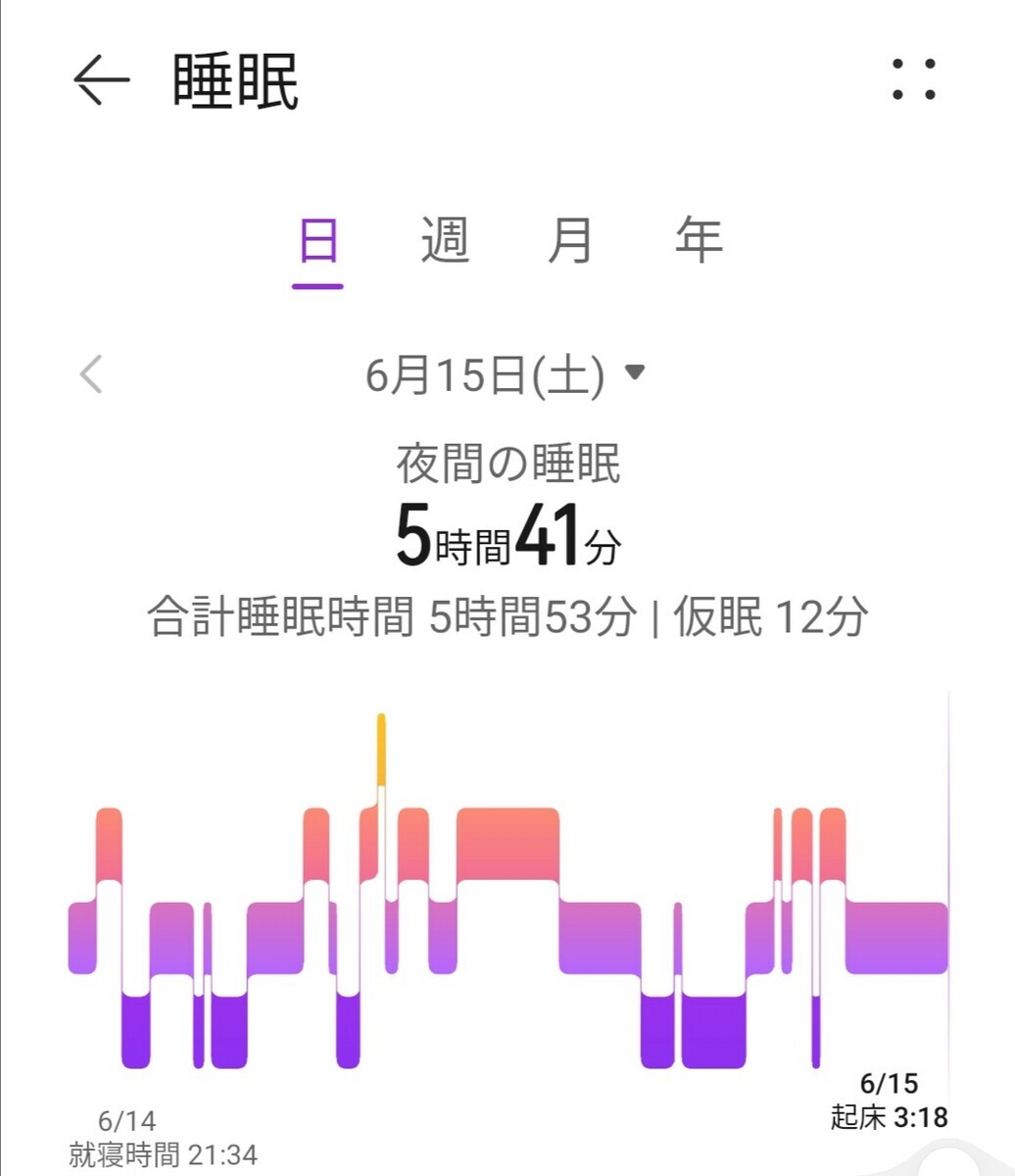
Task: Open the four-dot more options menu
Action: coord(913,79)
